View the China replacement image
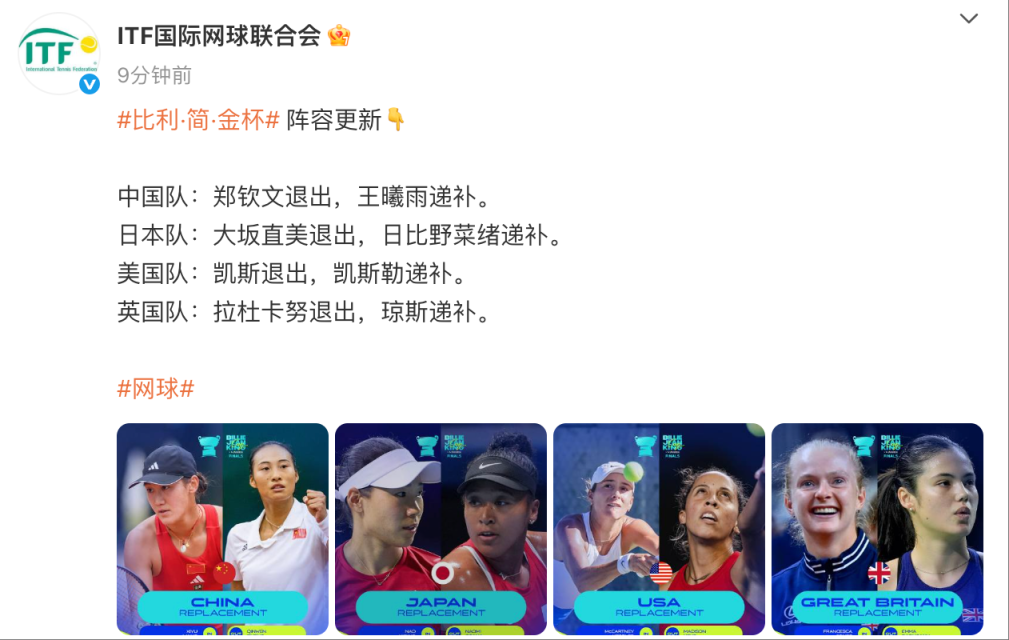This screenshot has width=1009, height=640. 222,528
